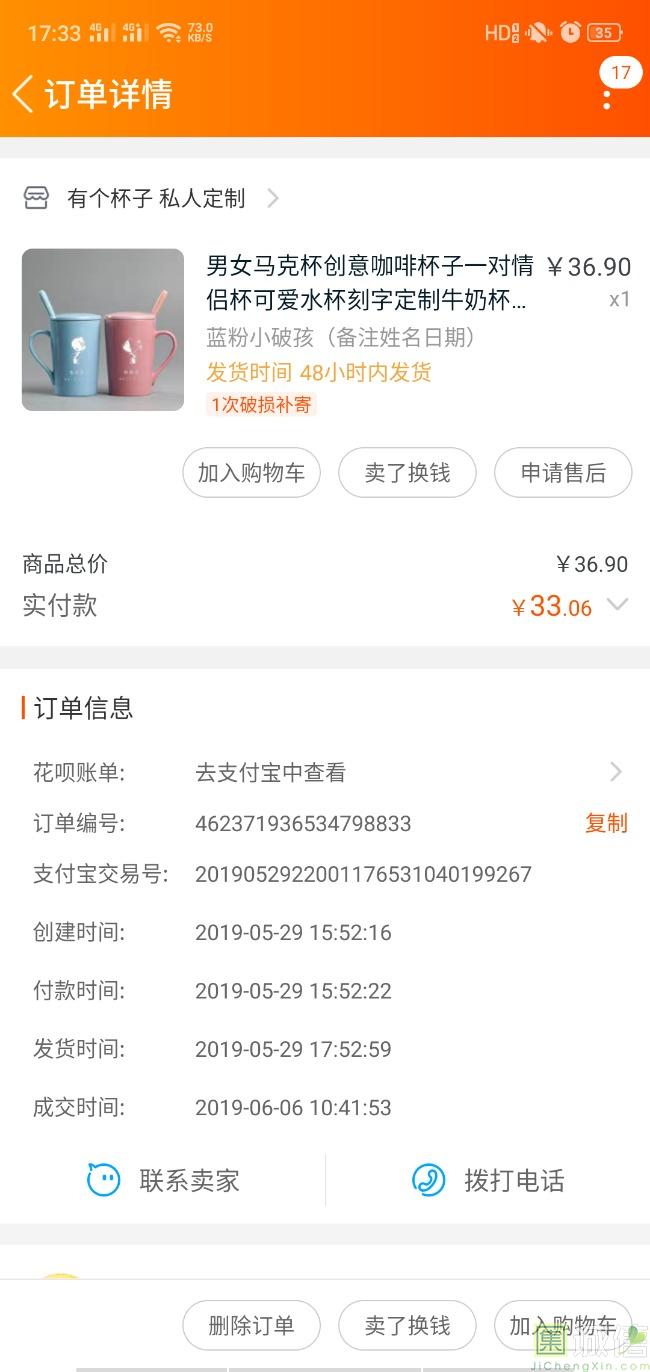The width and height of the screenshot is (650, 1372).
Task: Expand the 实付款 price details
Action: (x=618, y=604)
